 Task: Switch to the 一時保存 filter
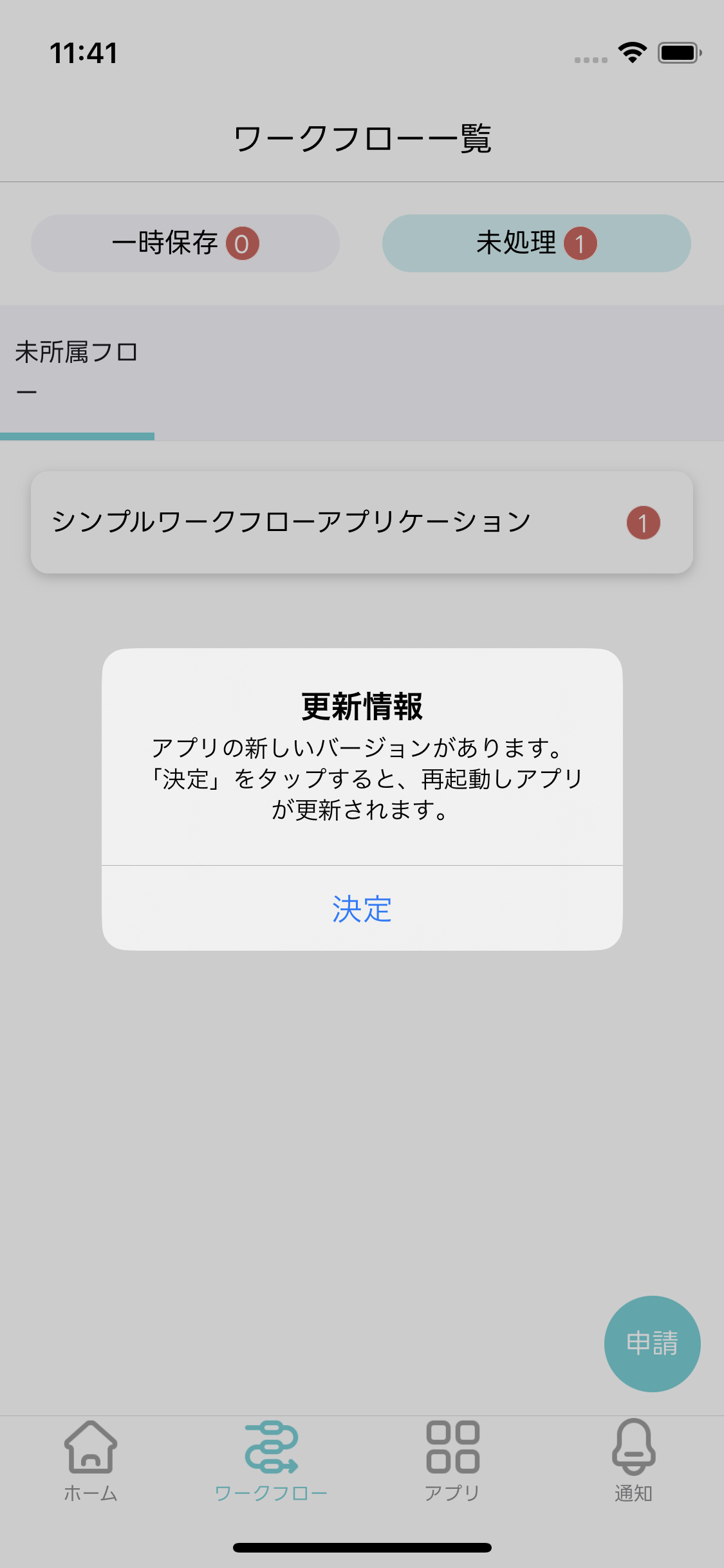tap(185, 243)
